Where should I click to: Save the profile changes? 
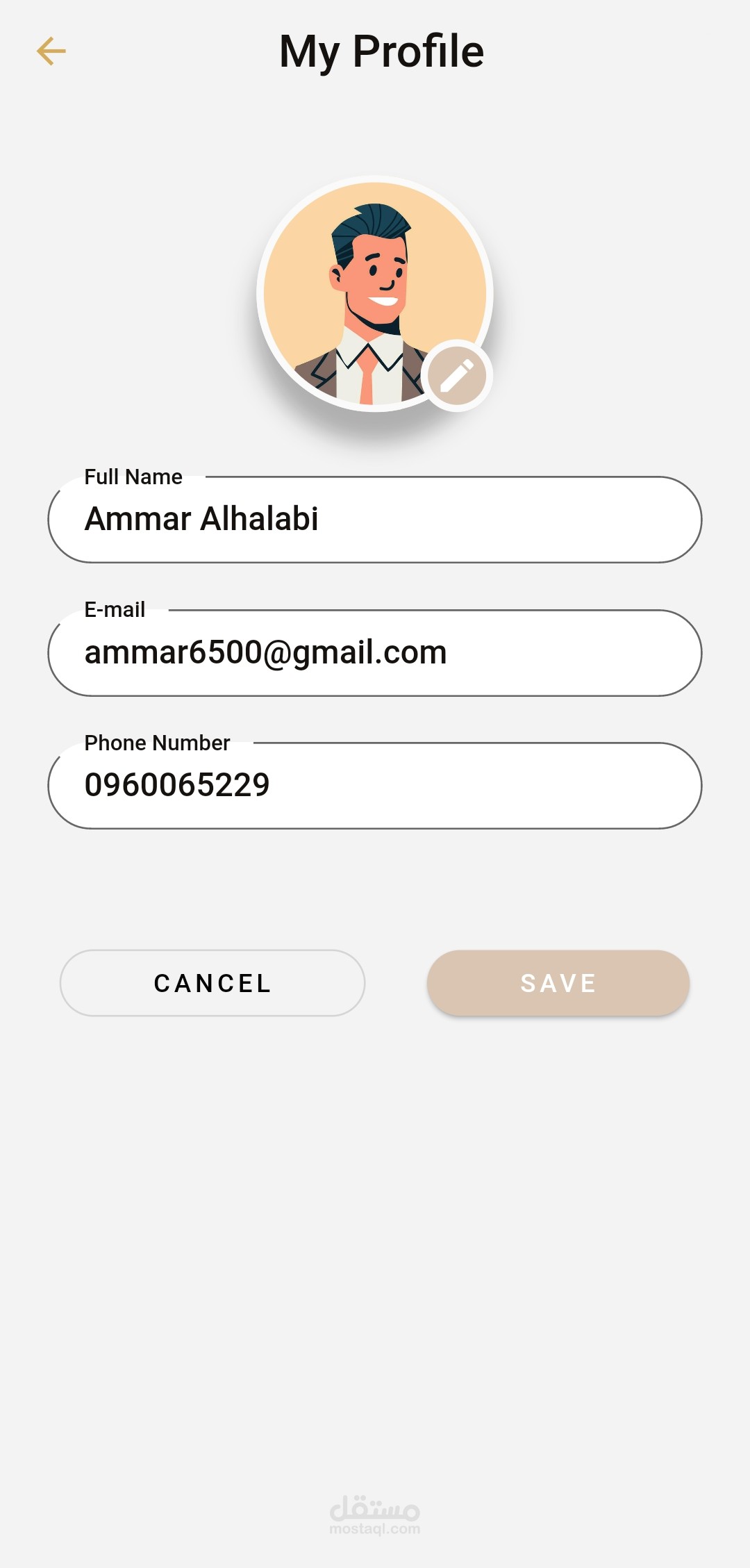click(x=558, y=983)
